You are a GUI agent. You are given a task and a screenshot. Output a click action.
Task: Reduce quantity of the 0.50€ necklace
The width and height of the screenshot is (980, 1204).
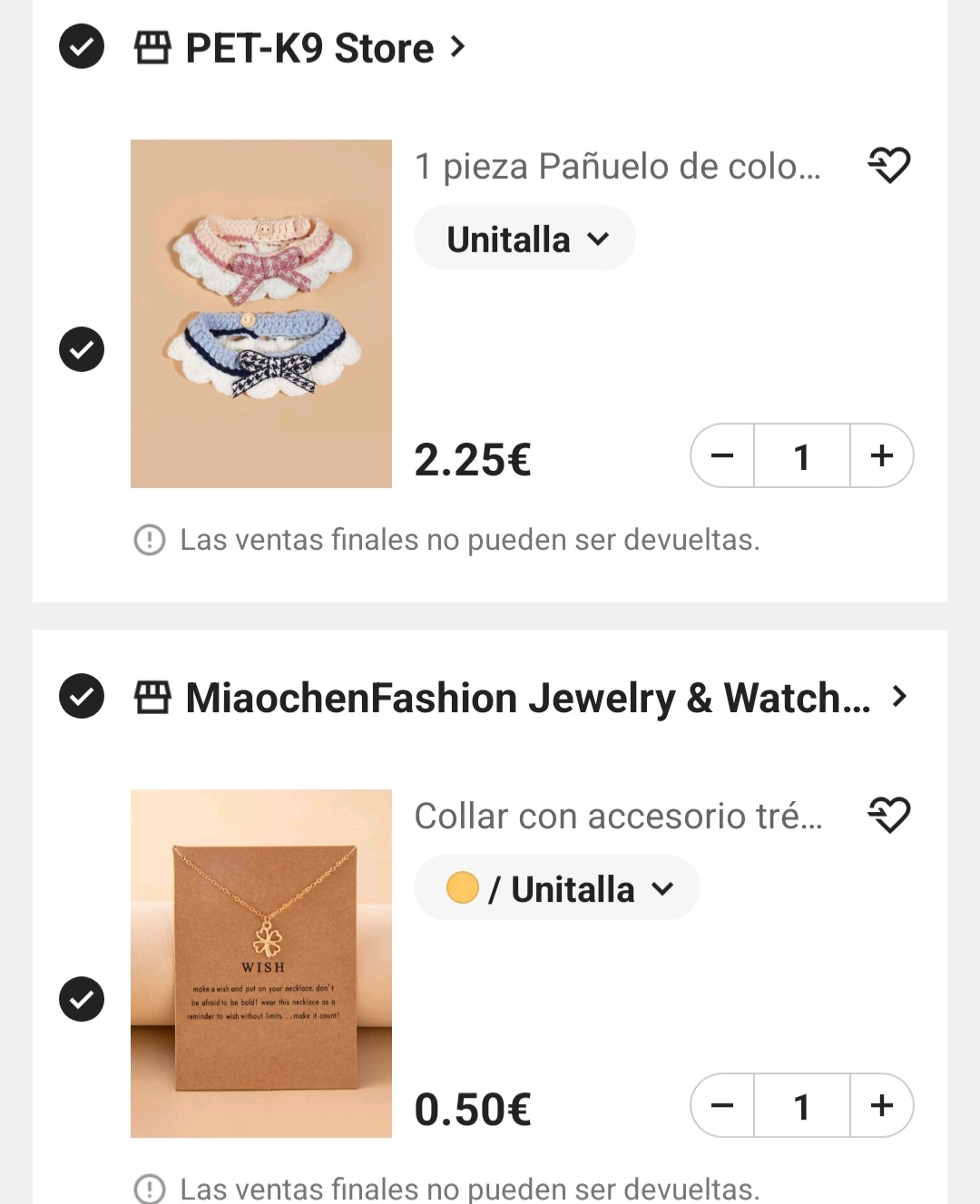tap(722, 1106)
